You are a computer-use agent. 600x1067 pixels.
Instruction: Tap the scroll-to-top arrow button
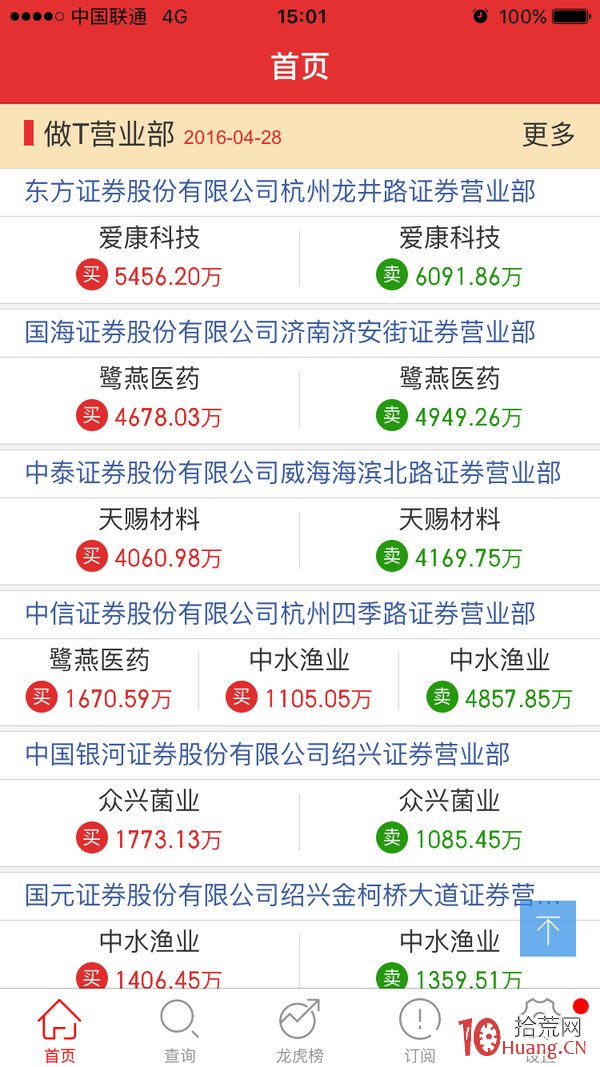pyautogui.click(x=548, y=928)
